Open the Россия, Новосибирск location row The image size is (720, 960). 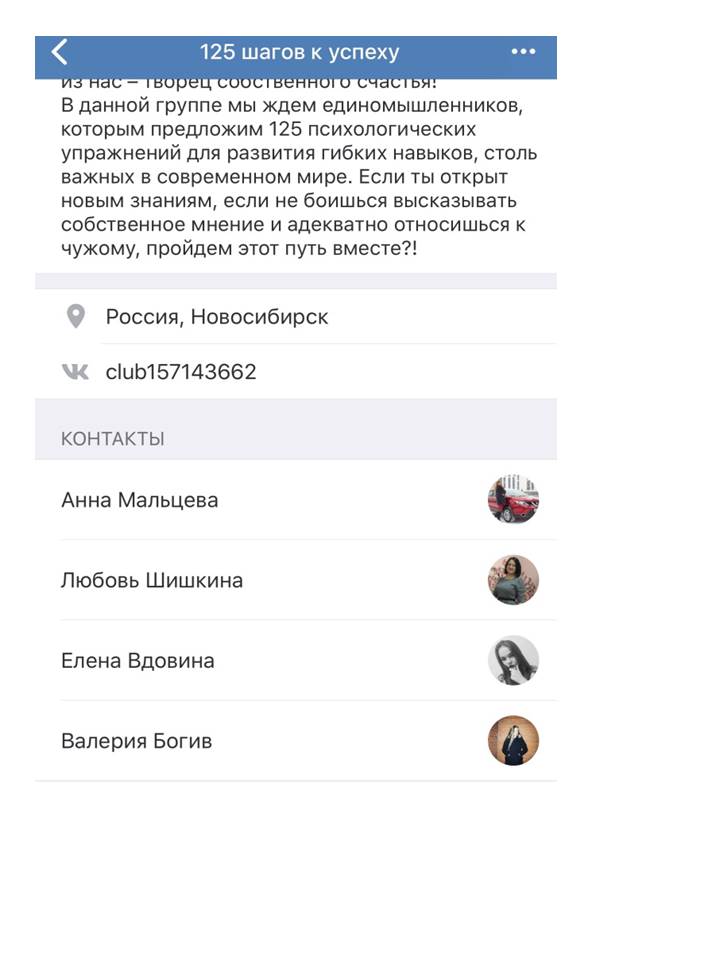tap(217, 317)
